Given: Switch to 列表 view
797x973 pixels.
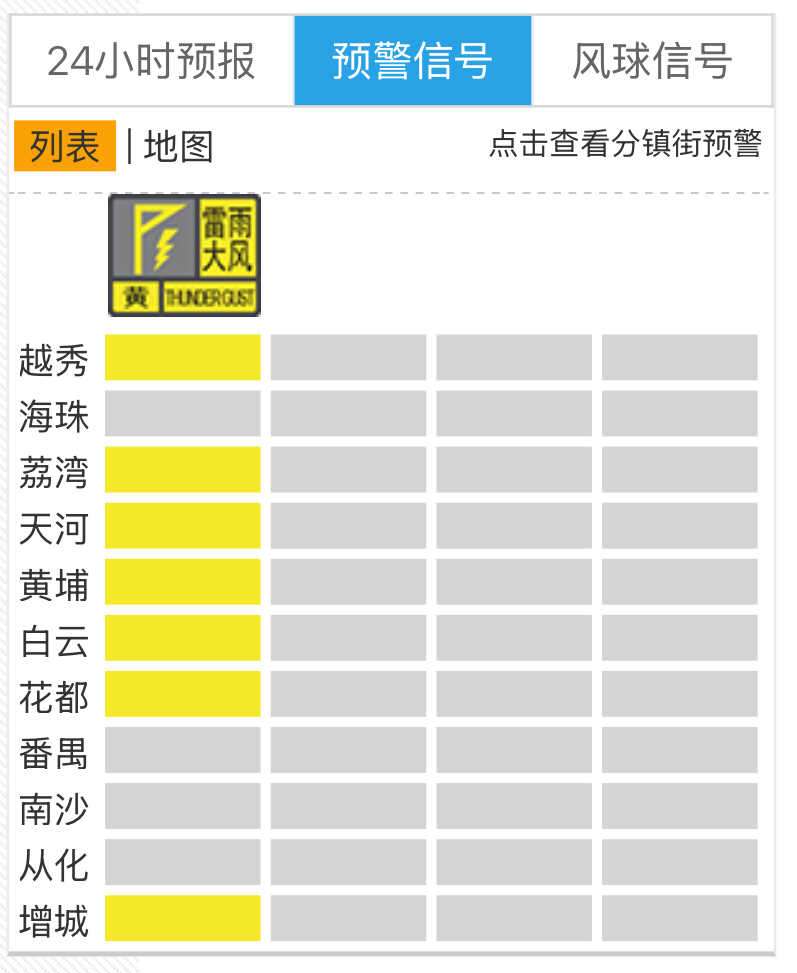Looking at the screenshot, I should pyautogui.click(x=65, y=147).
